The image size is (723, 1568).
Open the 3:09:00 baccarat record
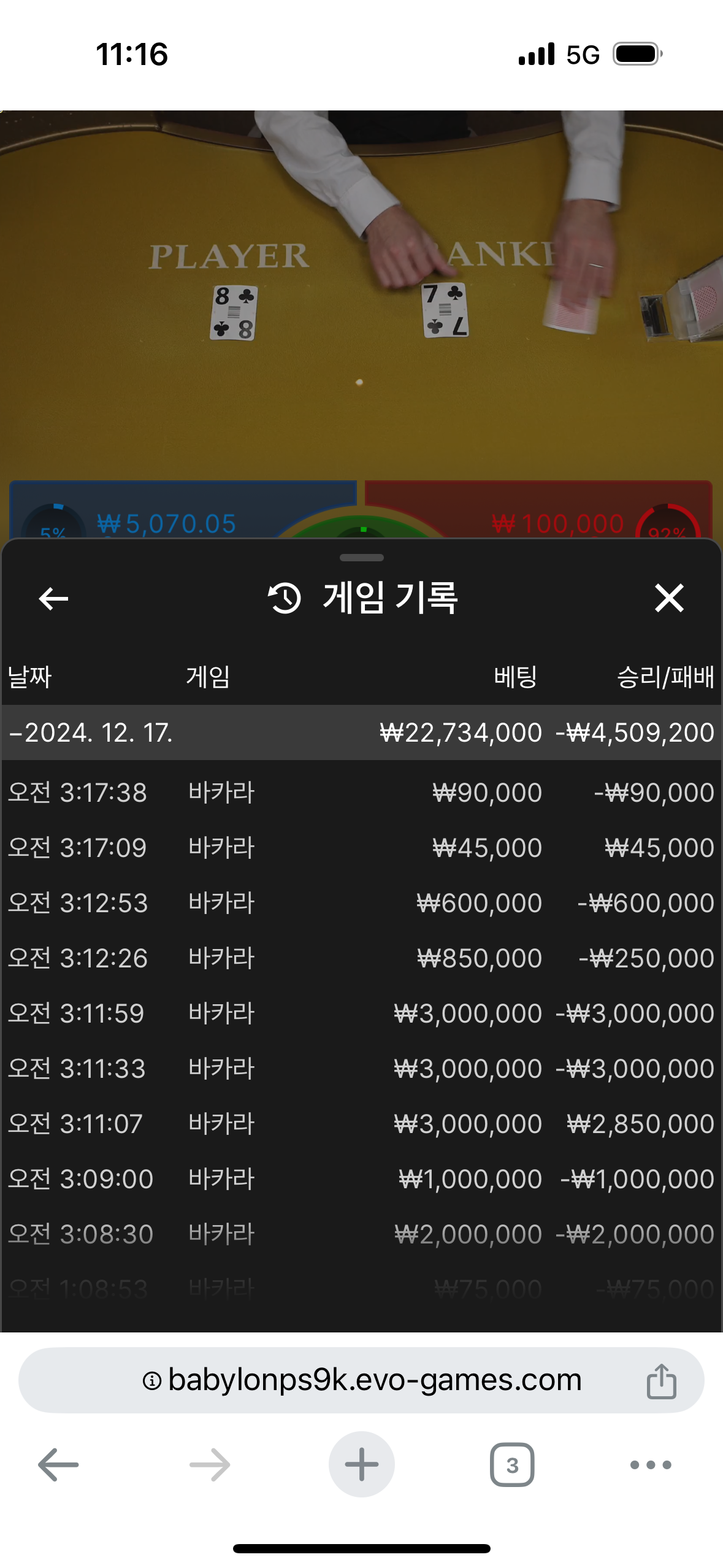click(x=361, y=1179)
